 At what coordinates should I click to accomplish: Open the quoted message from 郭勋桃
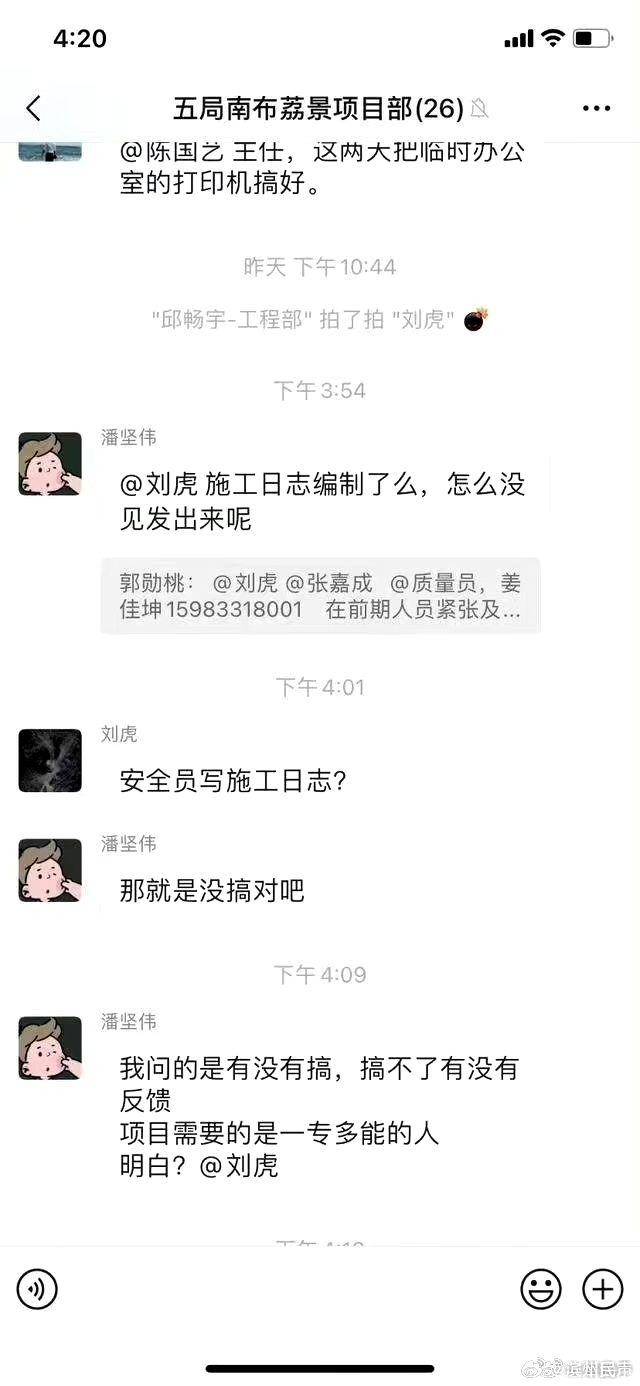320,595
